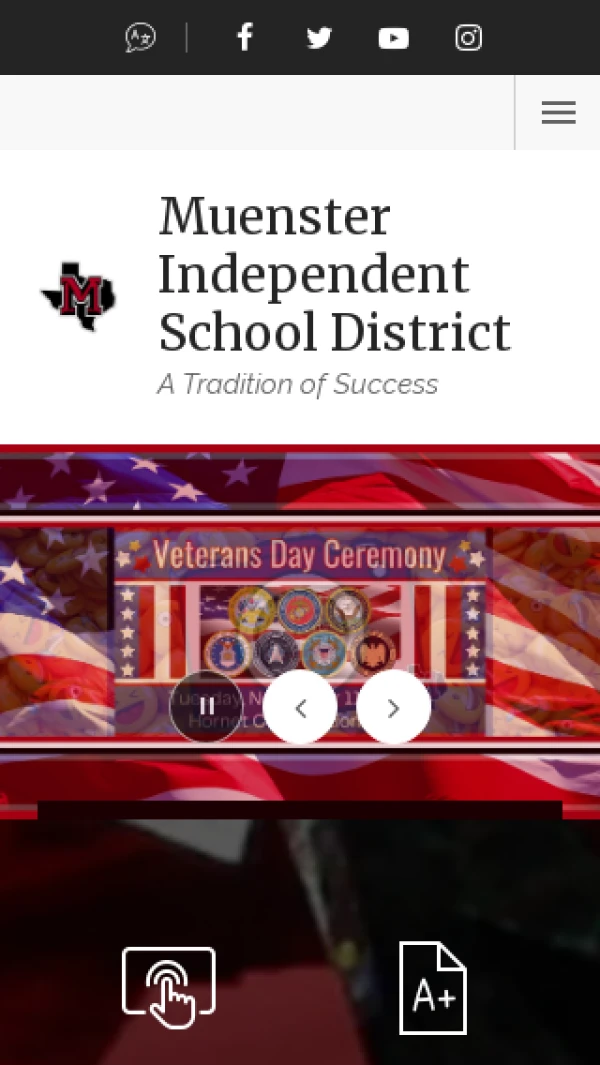Show the previous slide
The width and height of the screenshot is (600, 1065).
(x=300, y=707)
